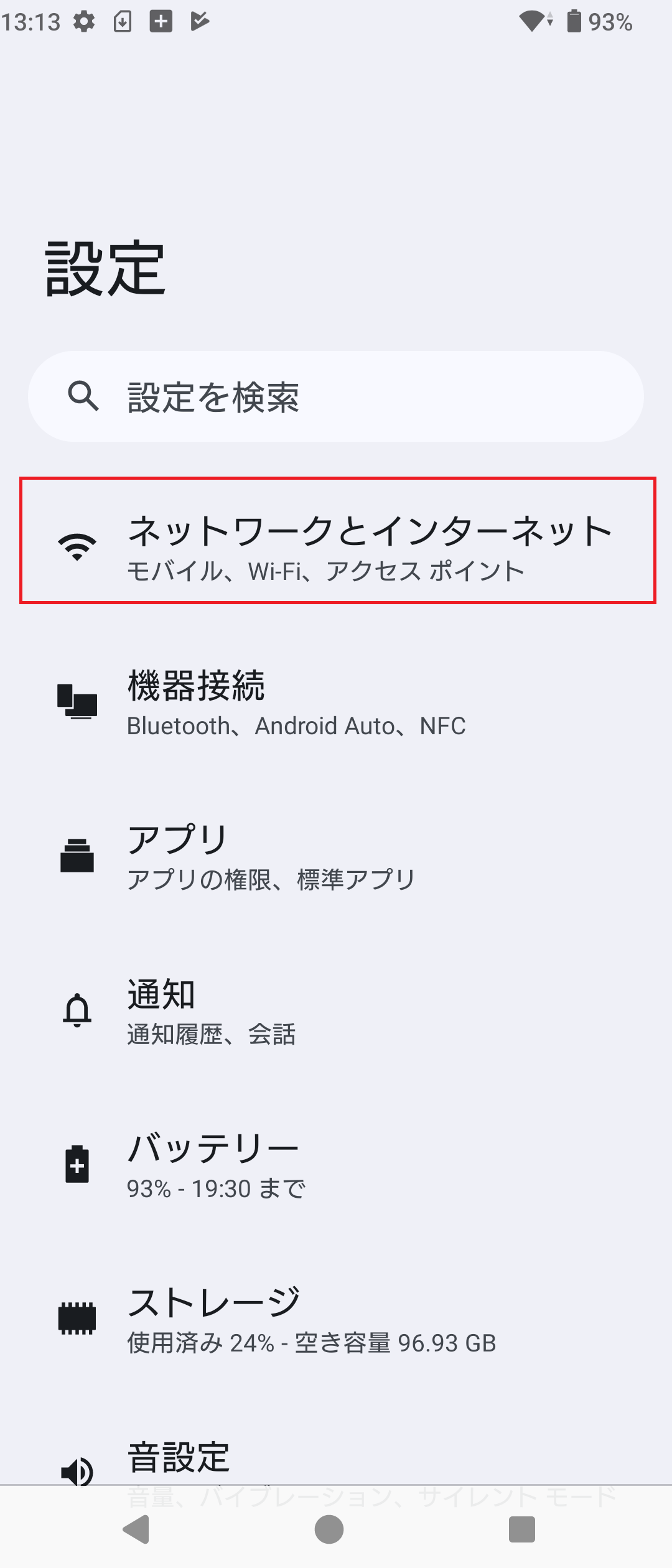Tap the battery icon next to バッテリー
The image size is (672, 1568).
coord(77,1165)
